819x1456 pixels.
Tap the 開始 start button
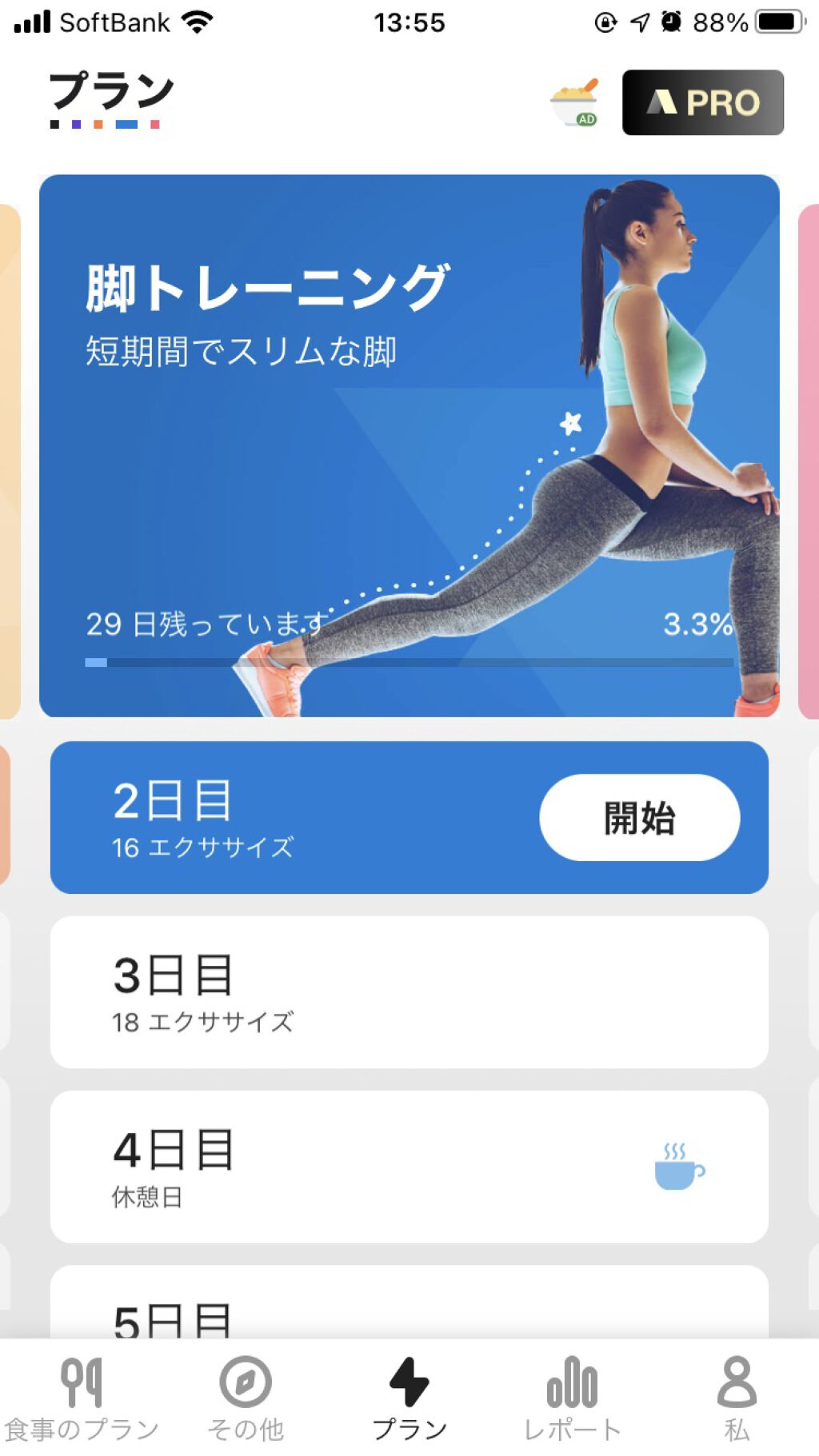[638, 817]
